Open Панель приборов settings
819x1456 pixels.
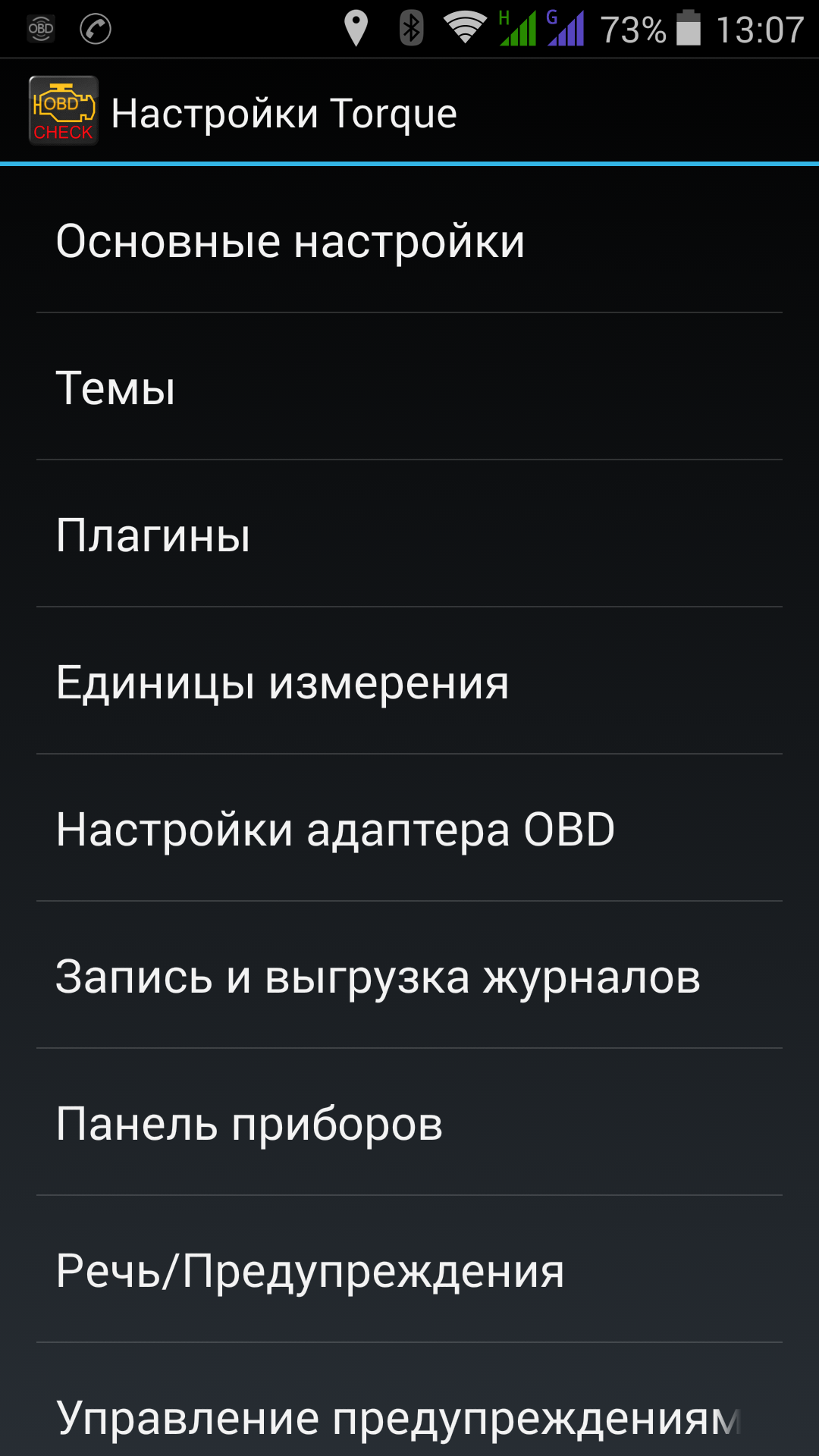tap(409, 1122)
